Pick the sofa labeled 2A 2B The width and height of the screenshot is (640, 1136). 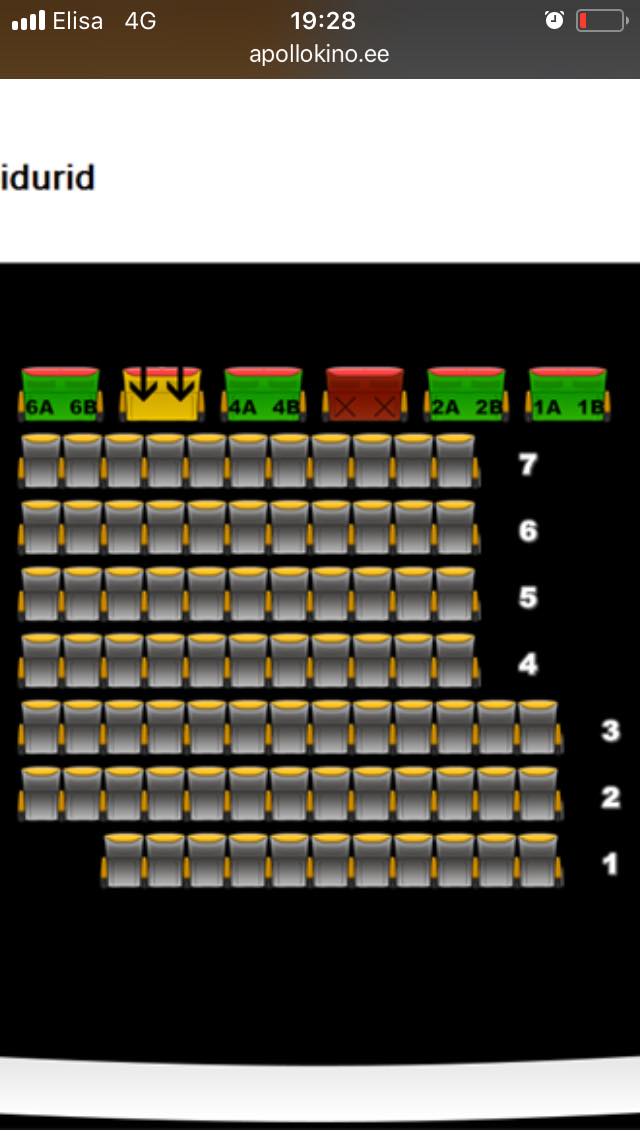tap(466, 394)
